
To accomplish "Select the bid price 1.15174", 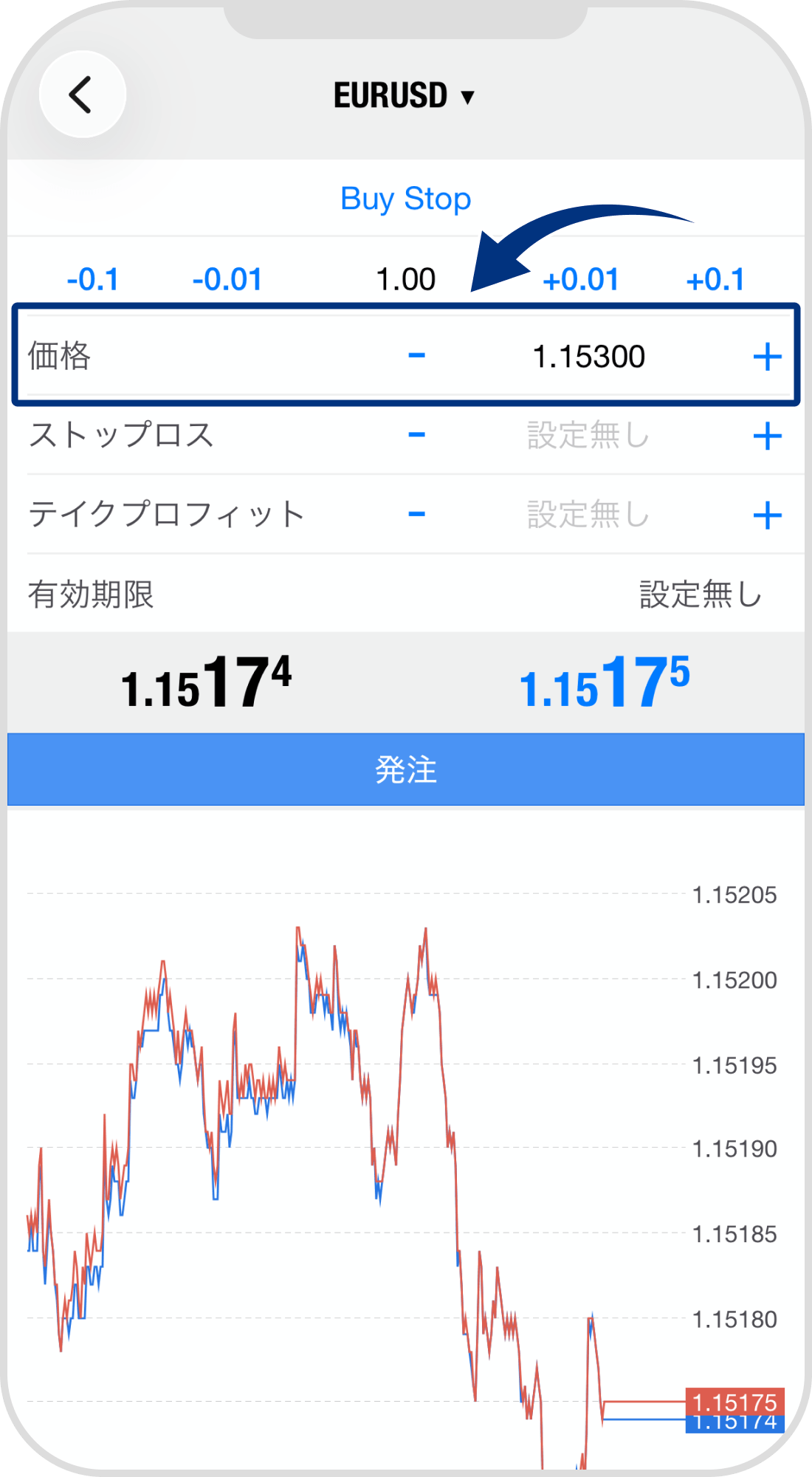I will 208,685.
